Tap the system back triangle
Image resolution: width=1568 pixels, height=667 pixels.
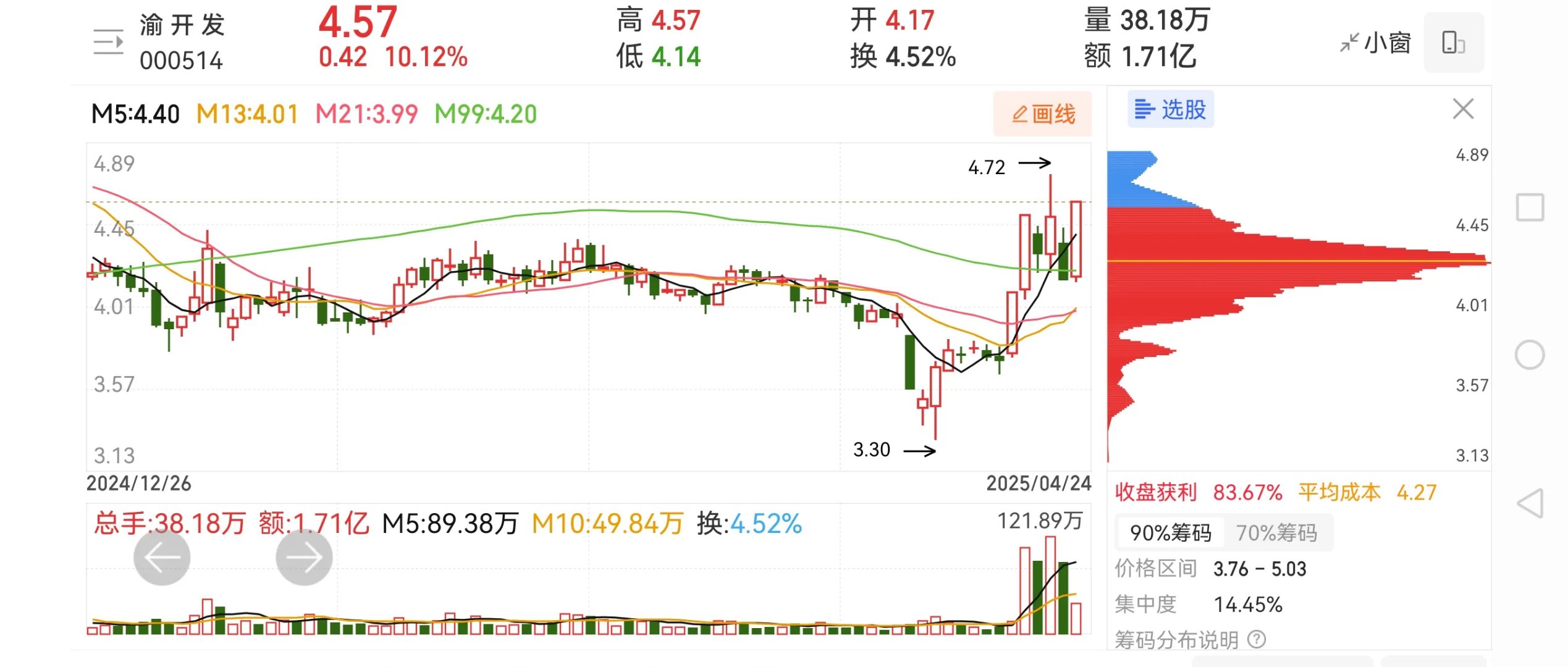[1530, 503]
